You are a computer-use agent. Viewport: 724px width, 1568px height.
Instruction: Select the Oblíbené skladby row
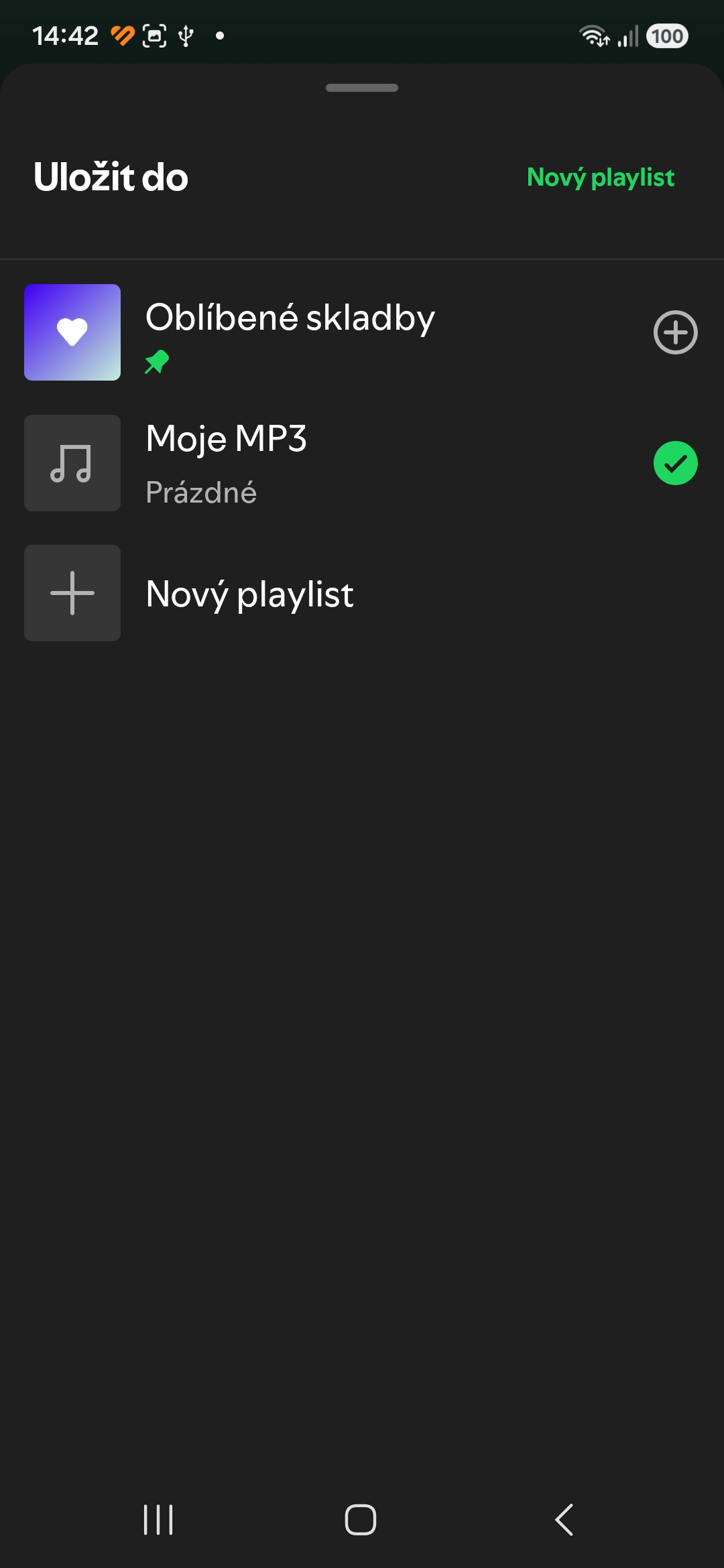pyautogui.click(x=362, y=332)
